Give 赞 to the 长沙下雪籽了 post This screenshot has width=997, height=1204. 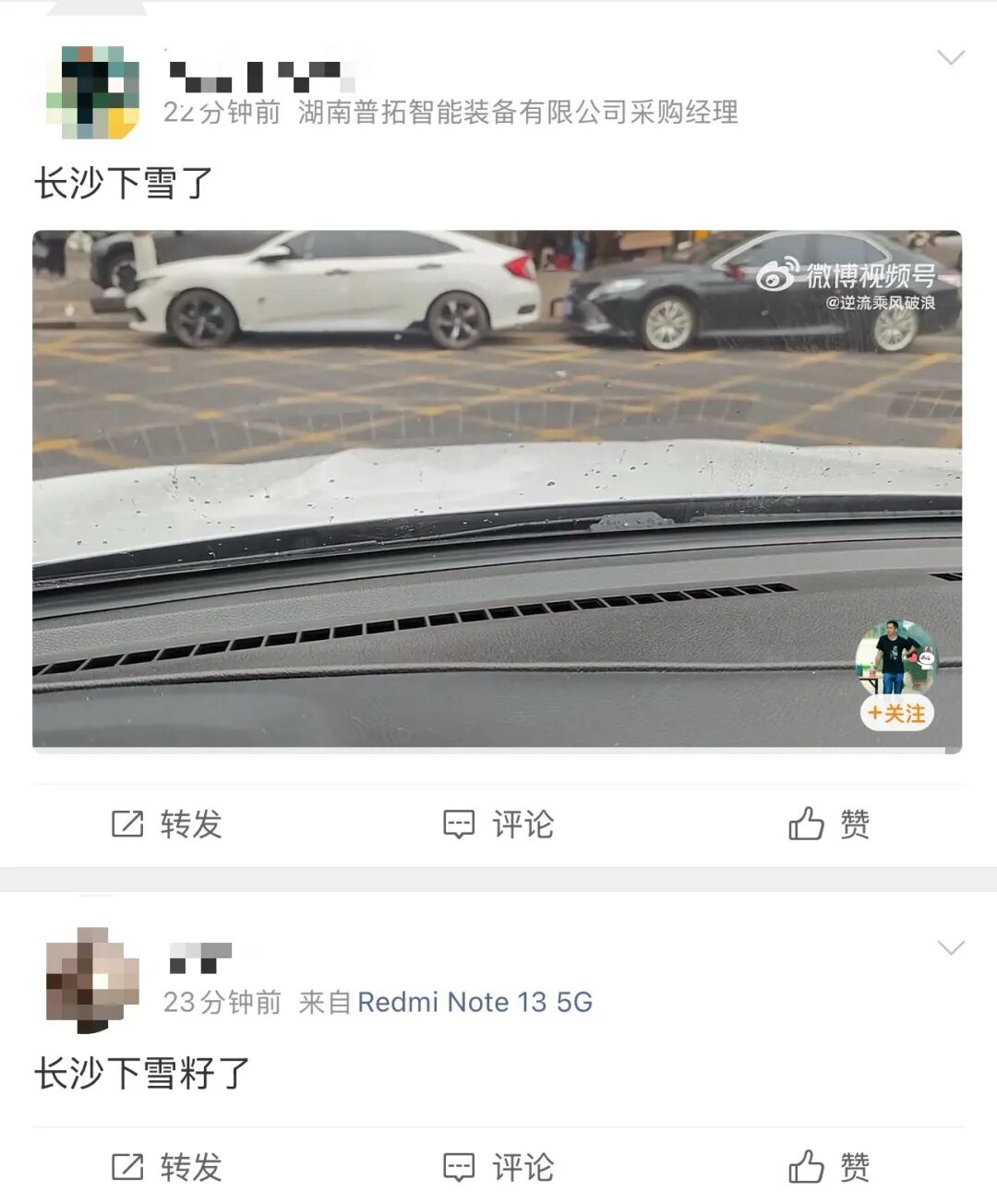[829, 1167]
